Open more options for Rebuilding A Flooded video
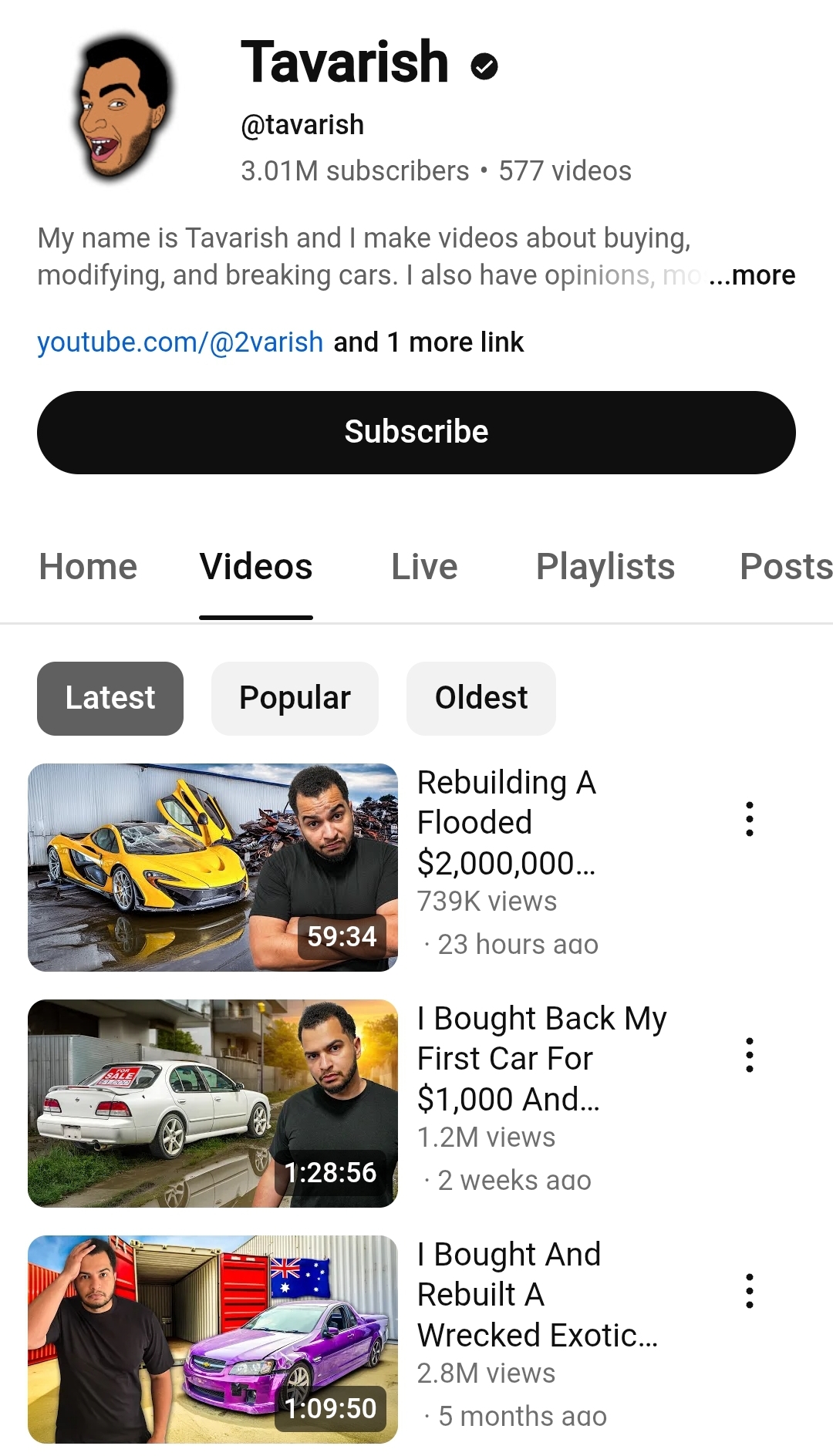 [x=750, y=819]
